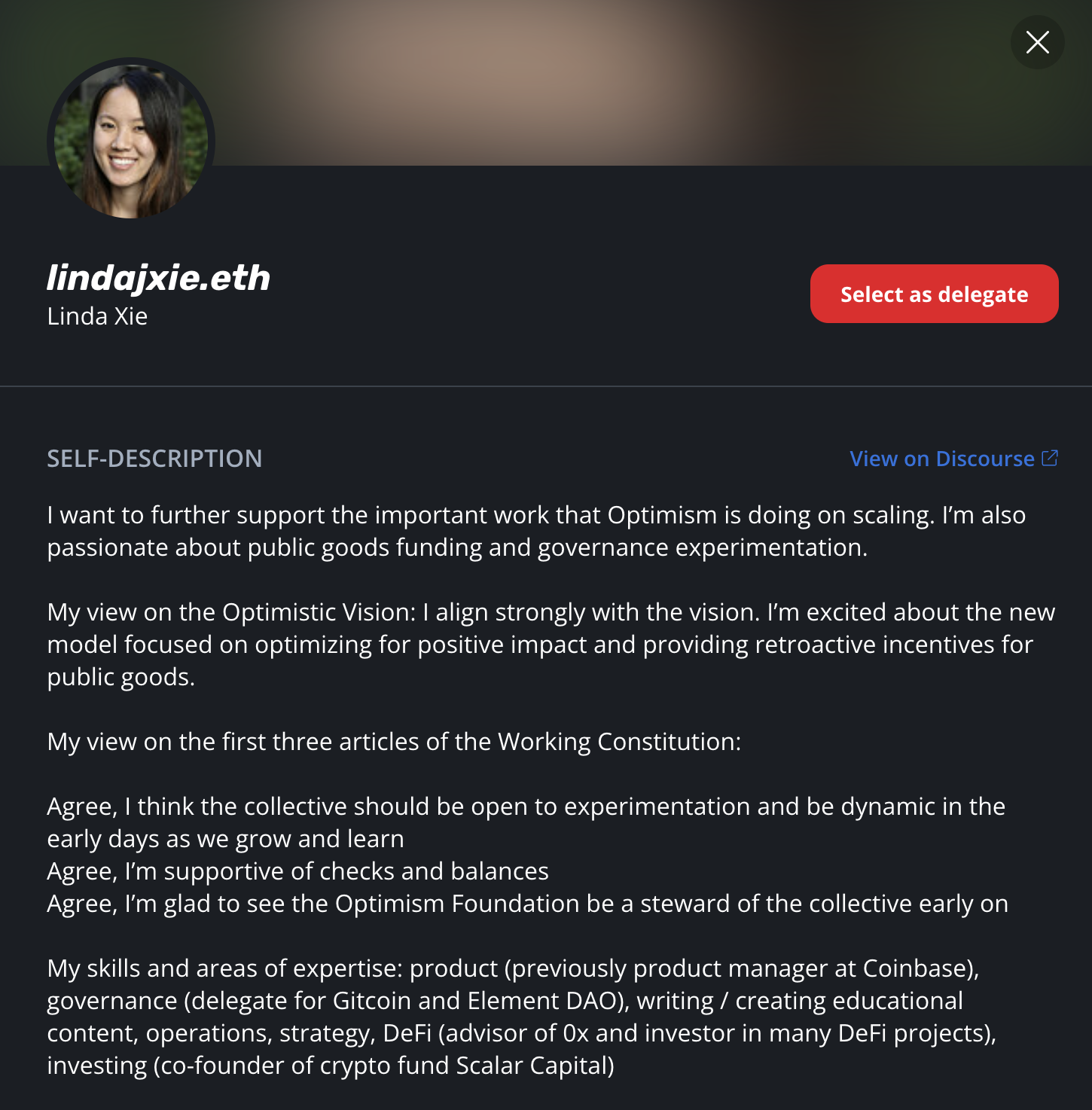Close the delegate profile panel
Screen dimensions: 1092x1110
(1037, 42)
